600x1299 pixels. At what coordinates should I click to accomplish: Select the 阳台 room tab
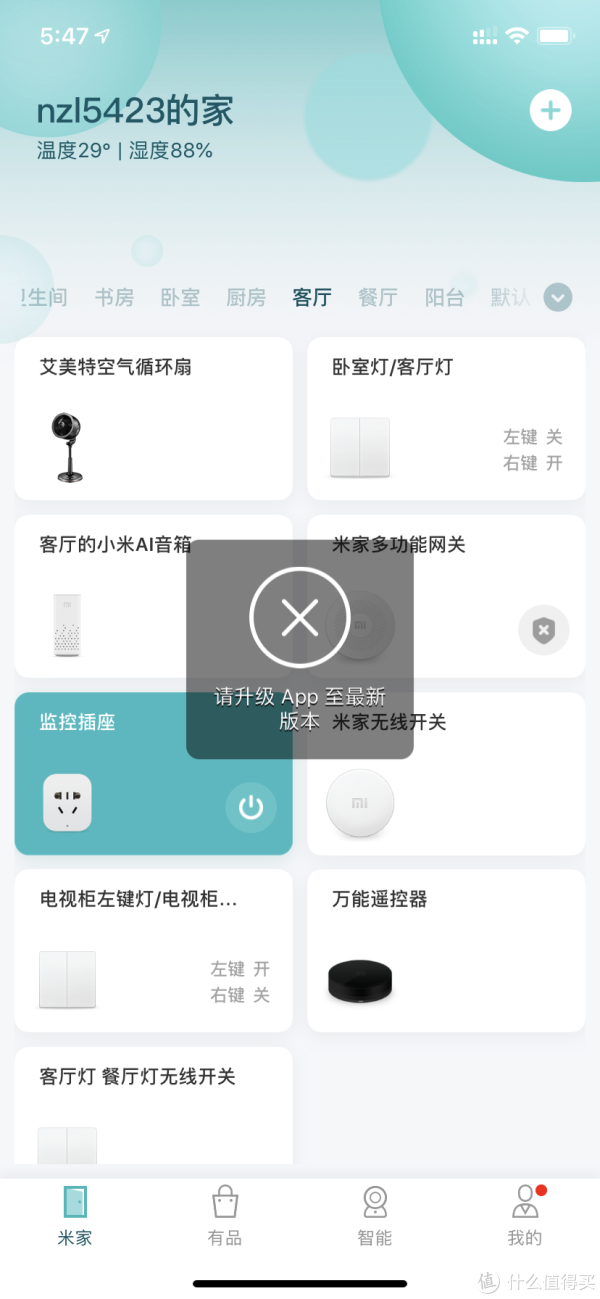[444, 298]
